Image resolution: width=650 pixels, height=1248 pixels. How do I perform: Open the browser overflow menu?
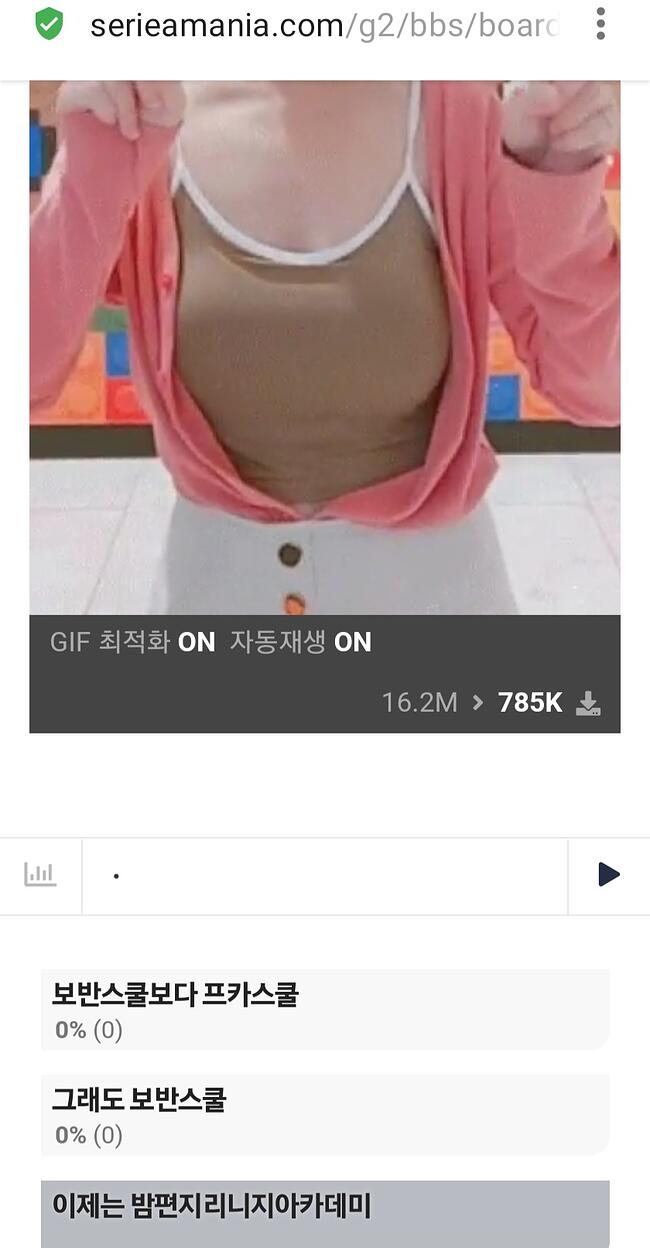600,24
